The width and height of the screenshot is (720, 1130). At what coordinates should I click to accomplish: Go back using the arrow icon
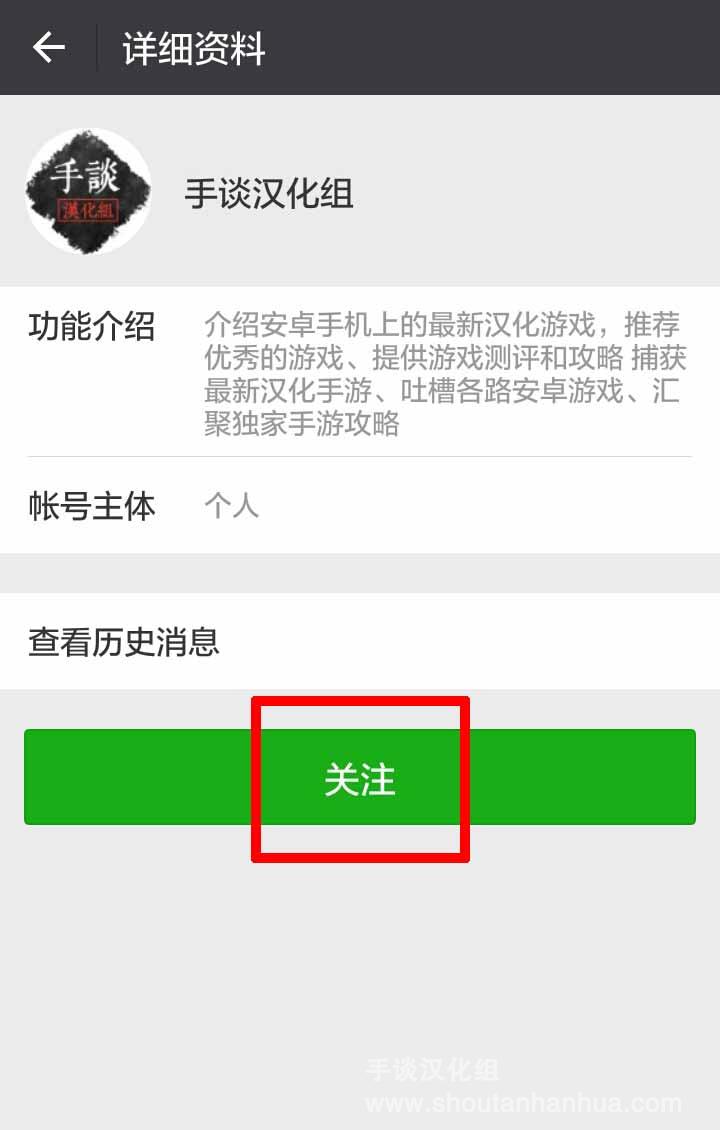[x=48, y=47]
